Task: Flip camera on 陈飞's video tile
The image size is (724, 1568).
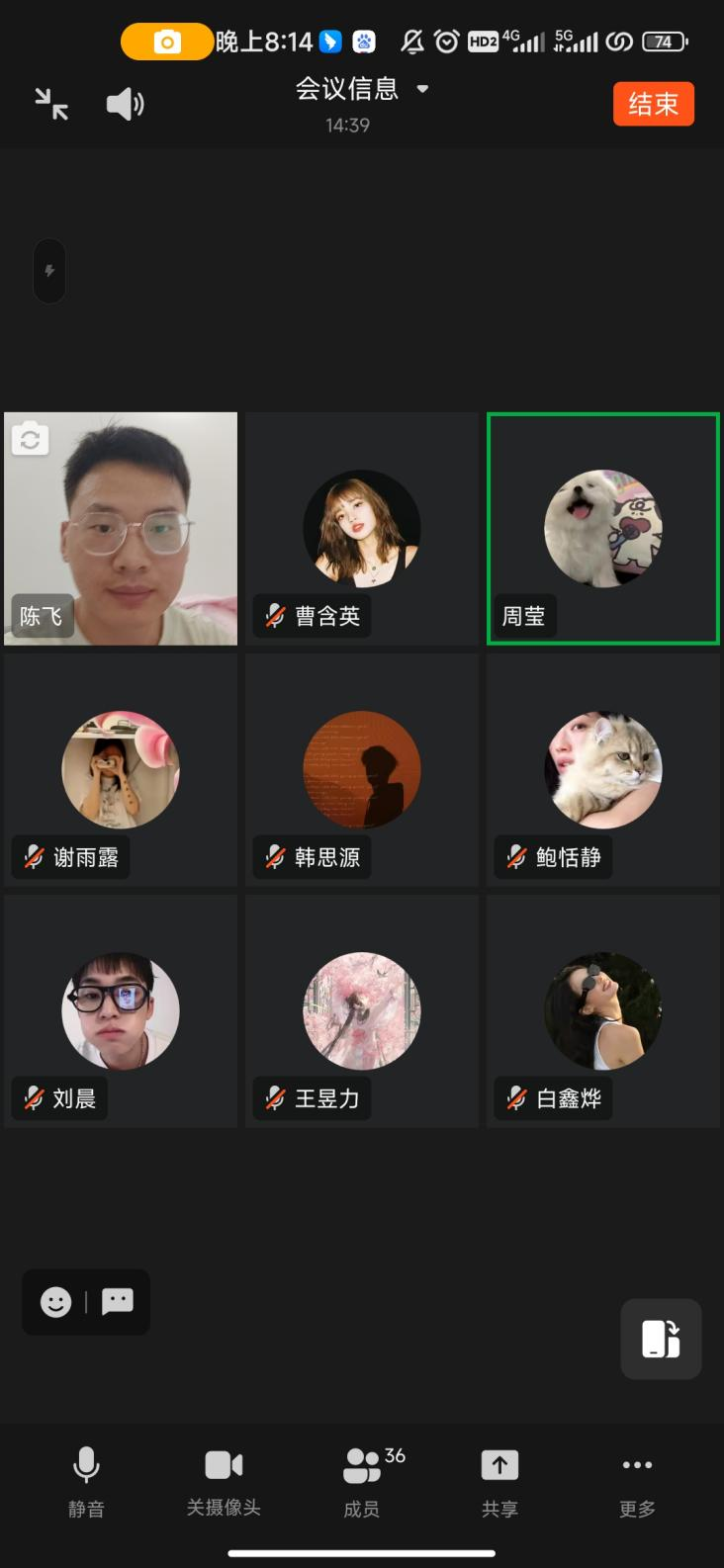Action: click(x=30, y=440)
